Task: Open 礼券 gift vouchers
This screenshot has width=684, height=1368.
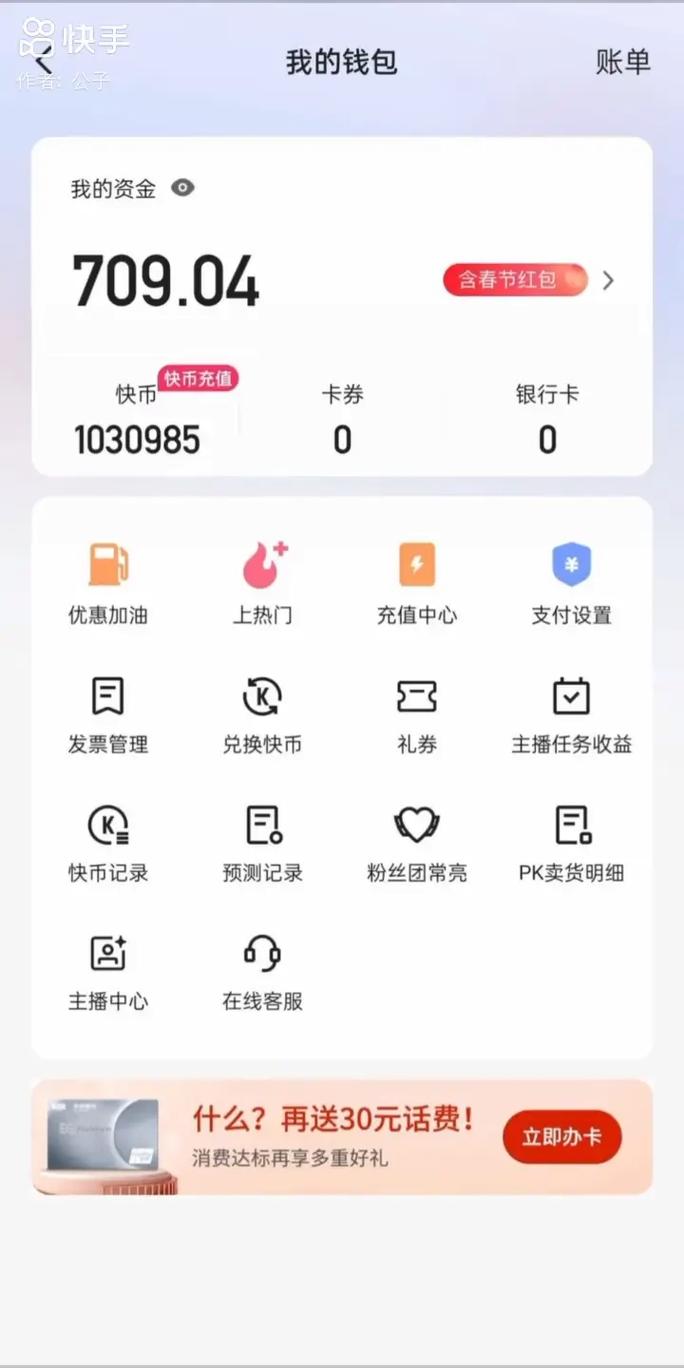Action: [x=417, y=714]
